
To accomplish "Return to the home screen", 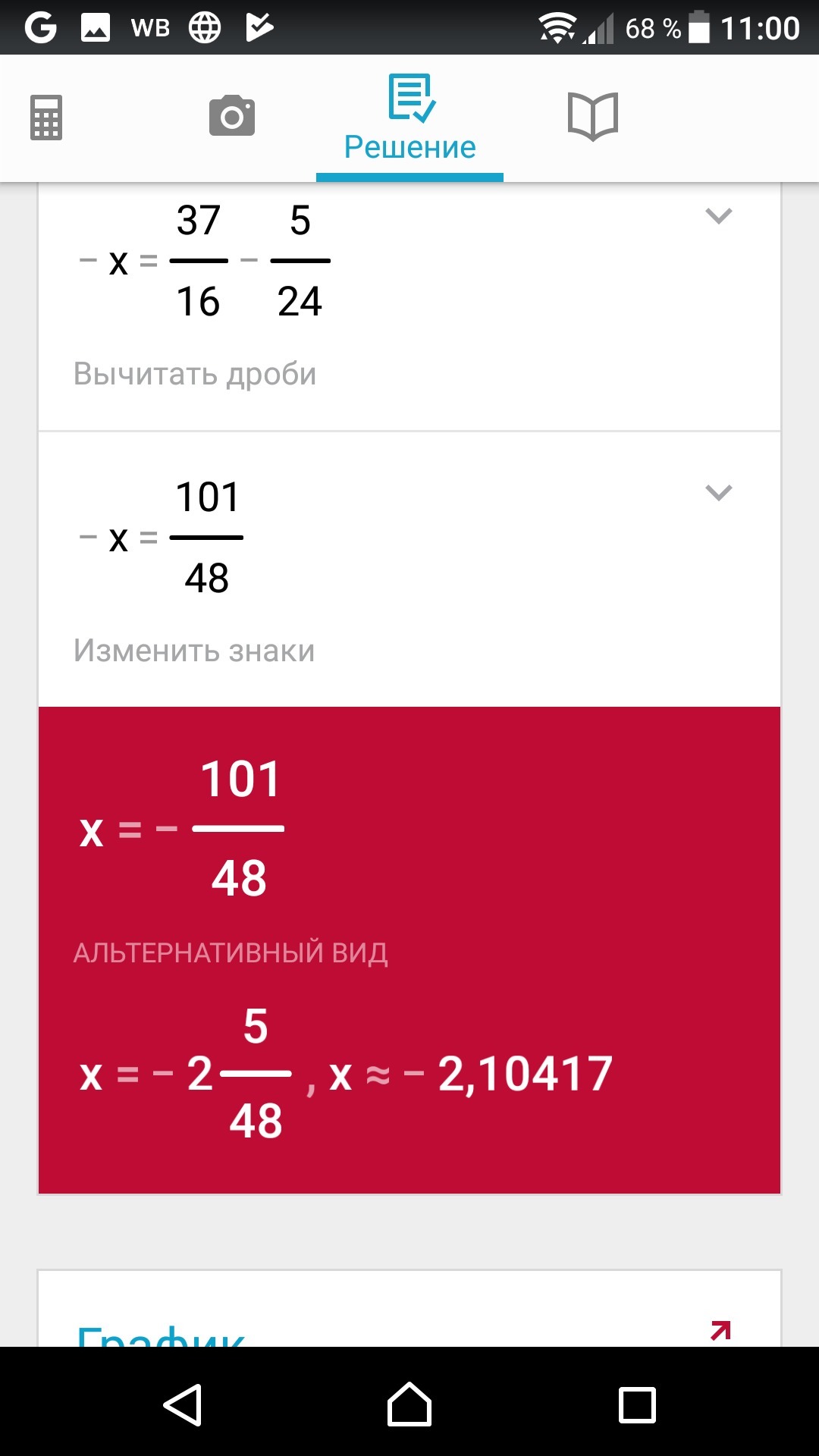I will [409, 1405].
